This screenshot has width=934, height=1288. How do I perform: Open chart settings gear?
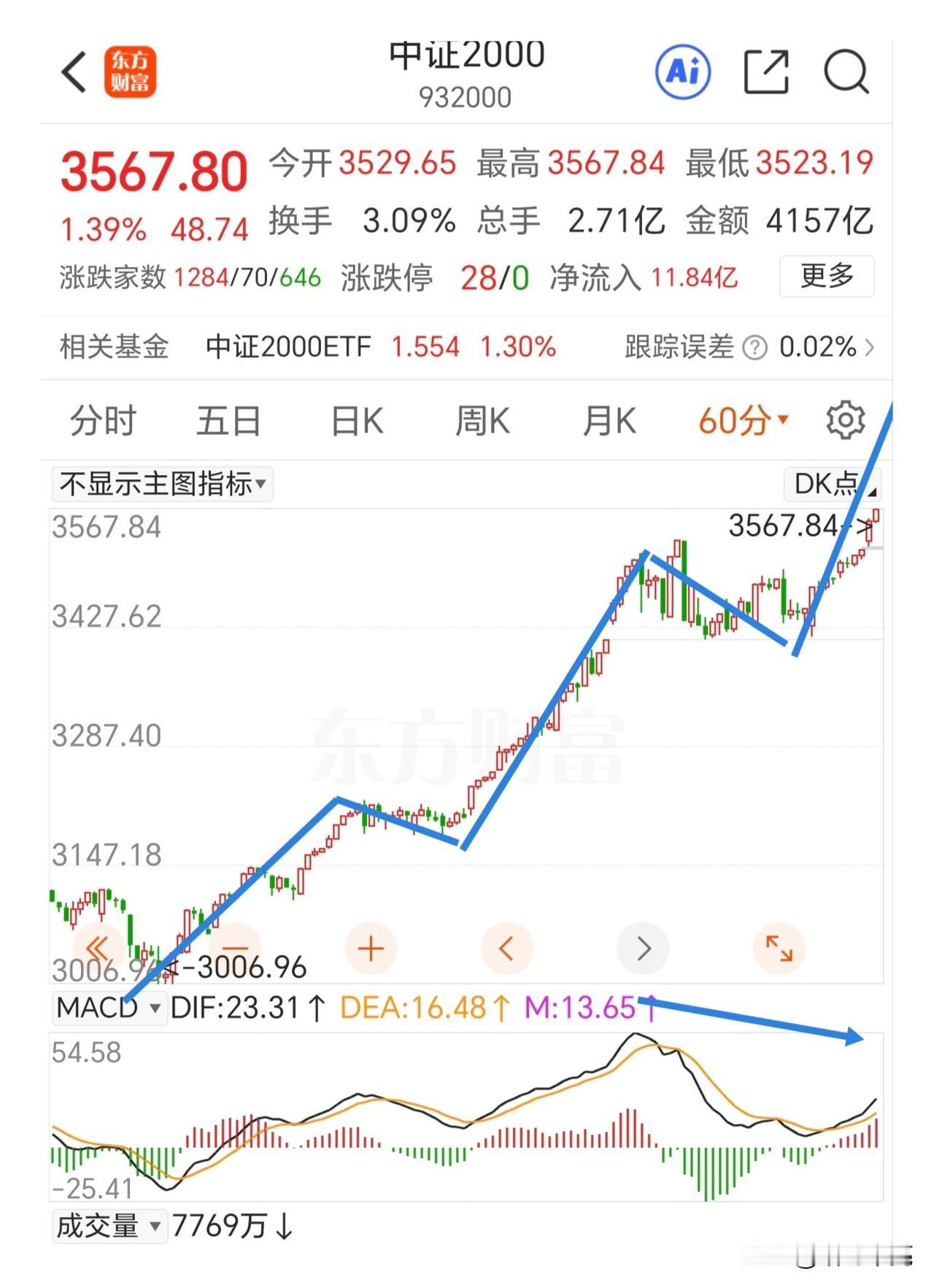pyautogui.click(x=845, y=420)
